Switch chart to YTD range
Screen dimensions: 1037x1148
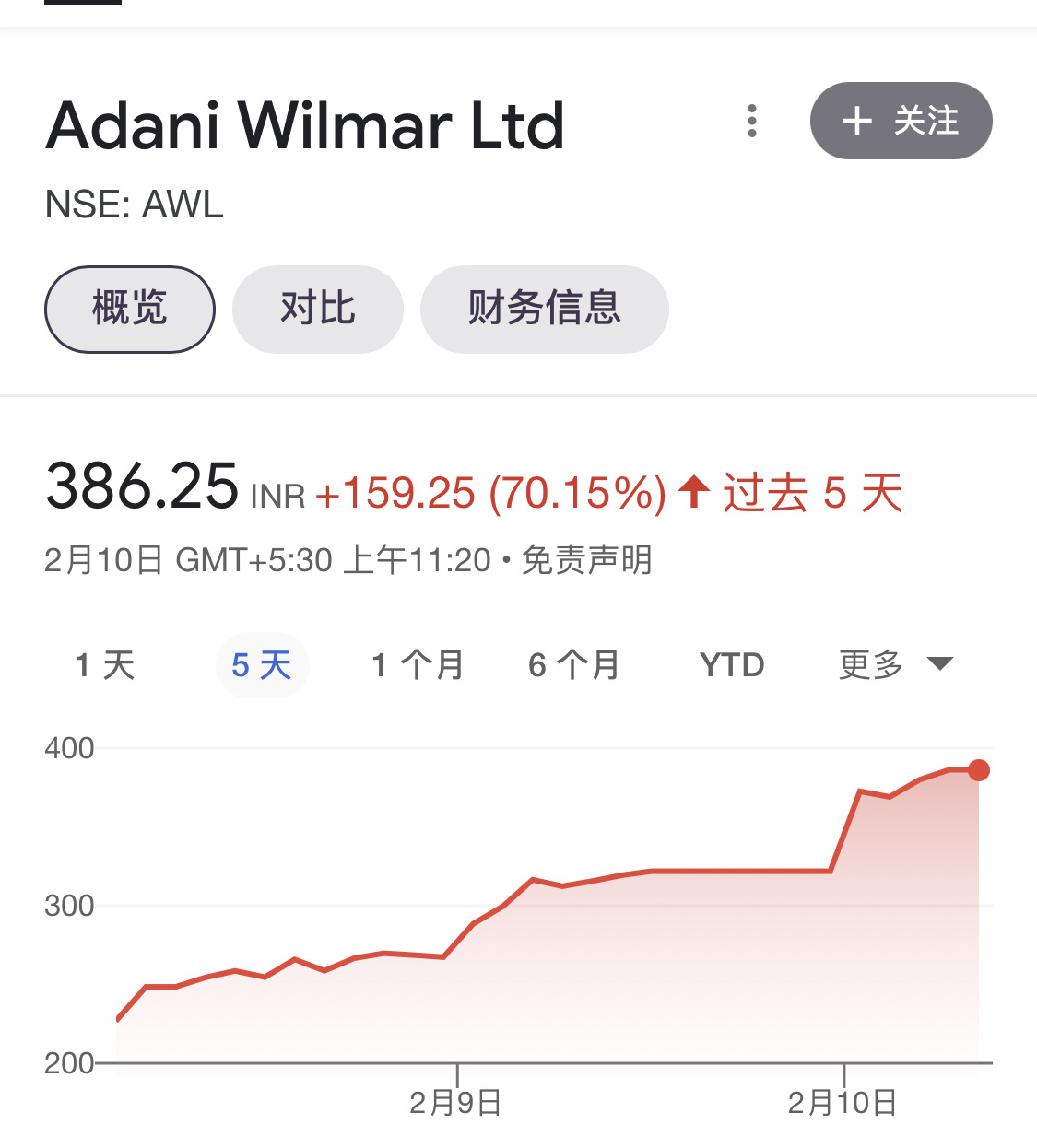(x=732, y=664)
